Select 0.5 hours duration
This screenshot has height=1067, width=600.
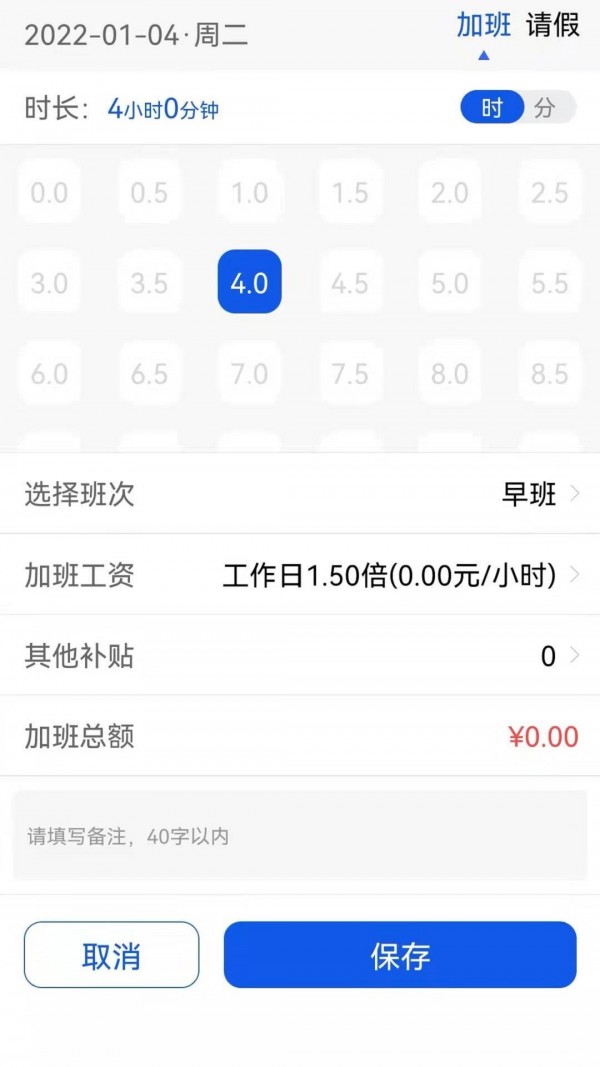pos(149,192)
